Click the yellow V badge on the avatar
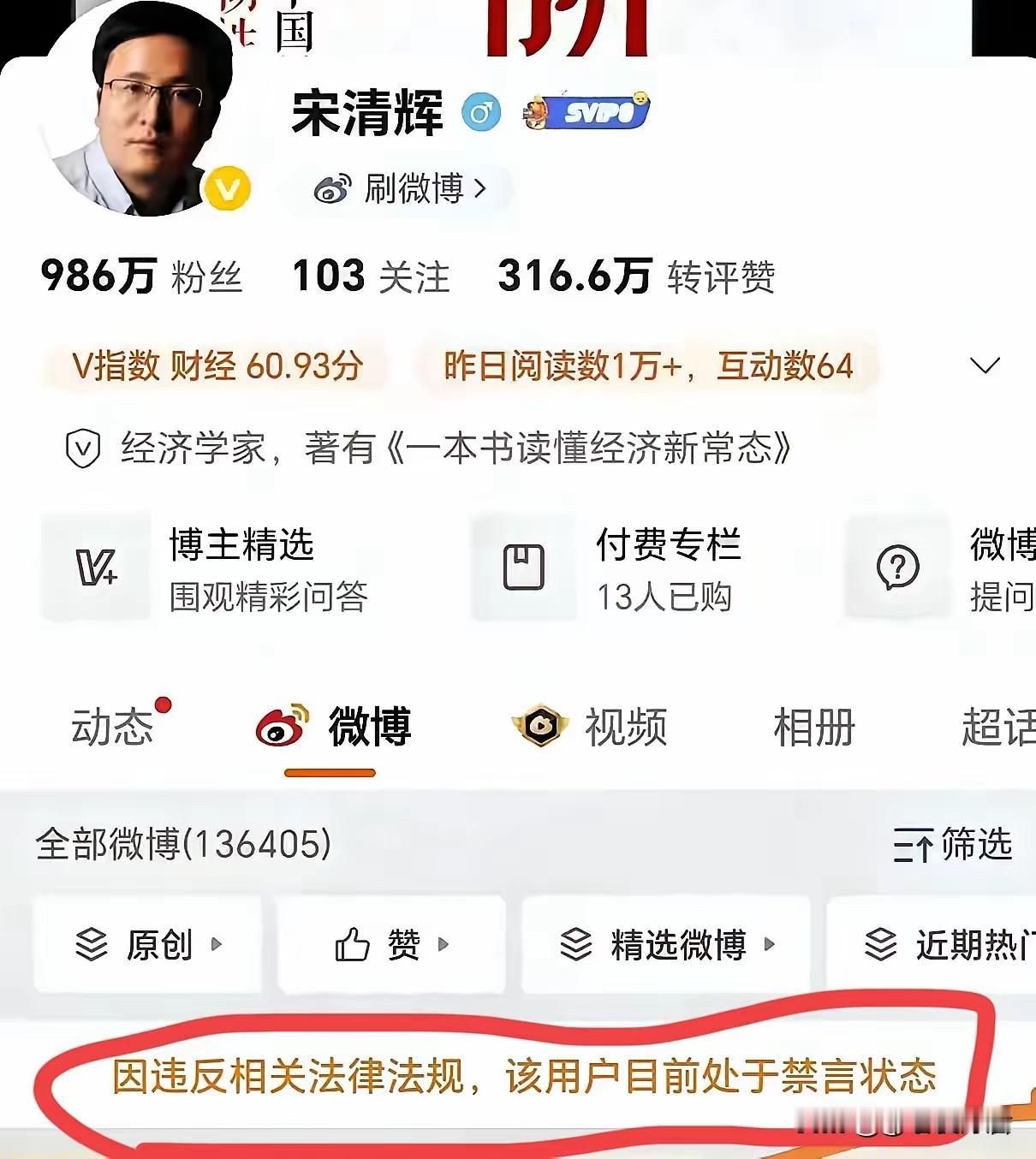 [x=224, y=188]
